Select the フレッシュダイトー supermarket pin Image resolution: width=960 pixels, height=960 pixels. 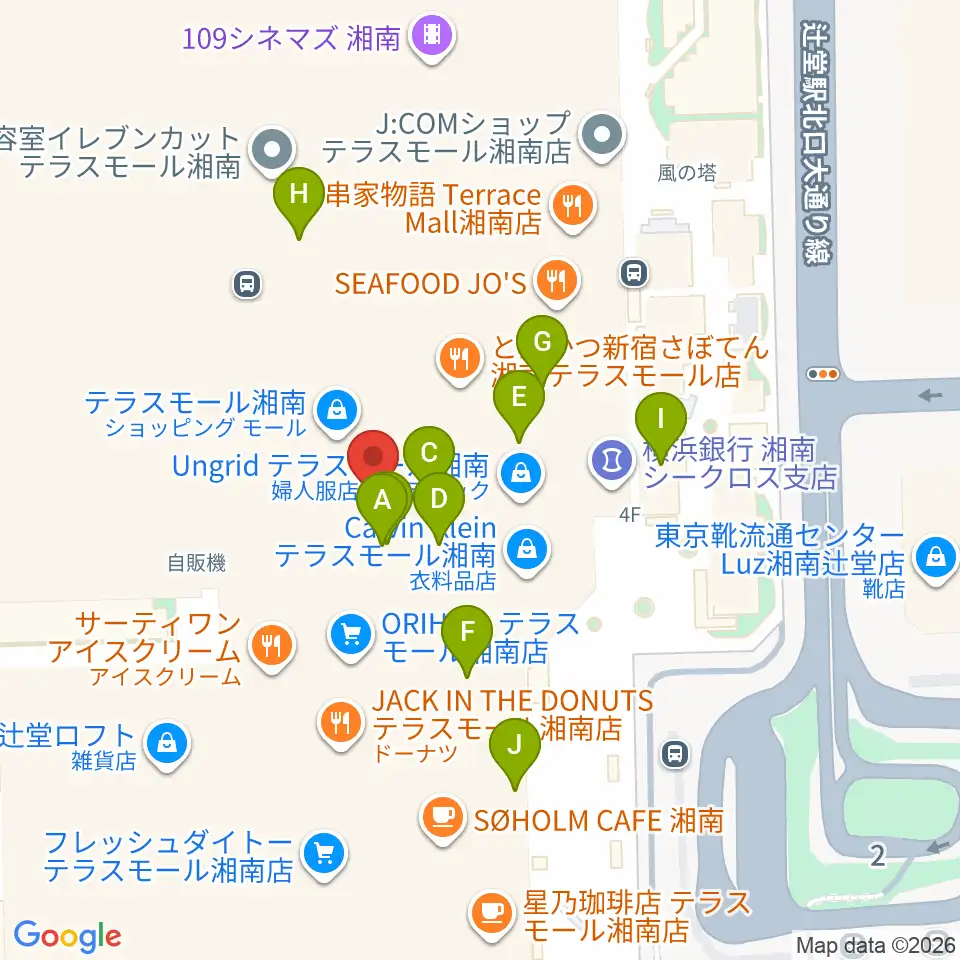click(324, 855)
